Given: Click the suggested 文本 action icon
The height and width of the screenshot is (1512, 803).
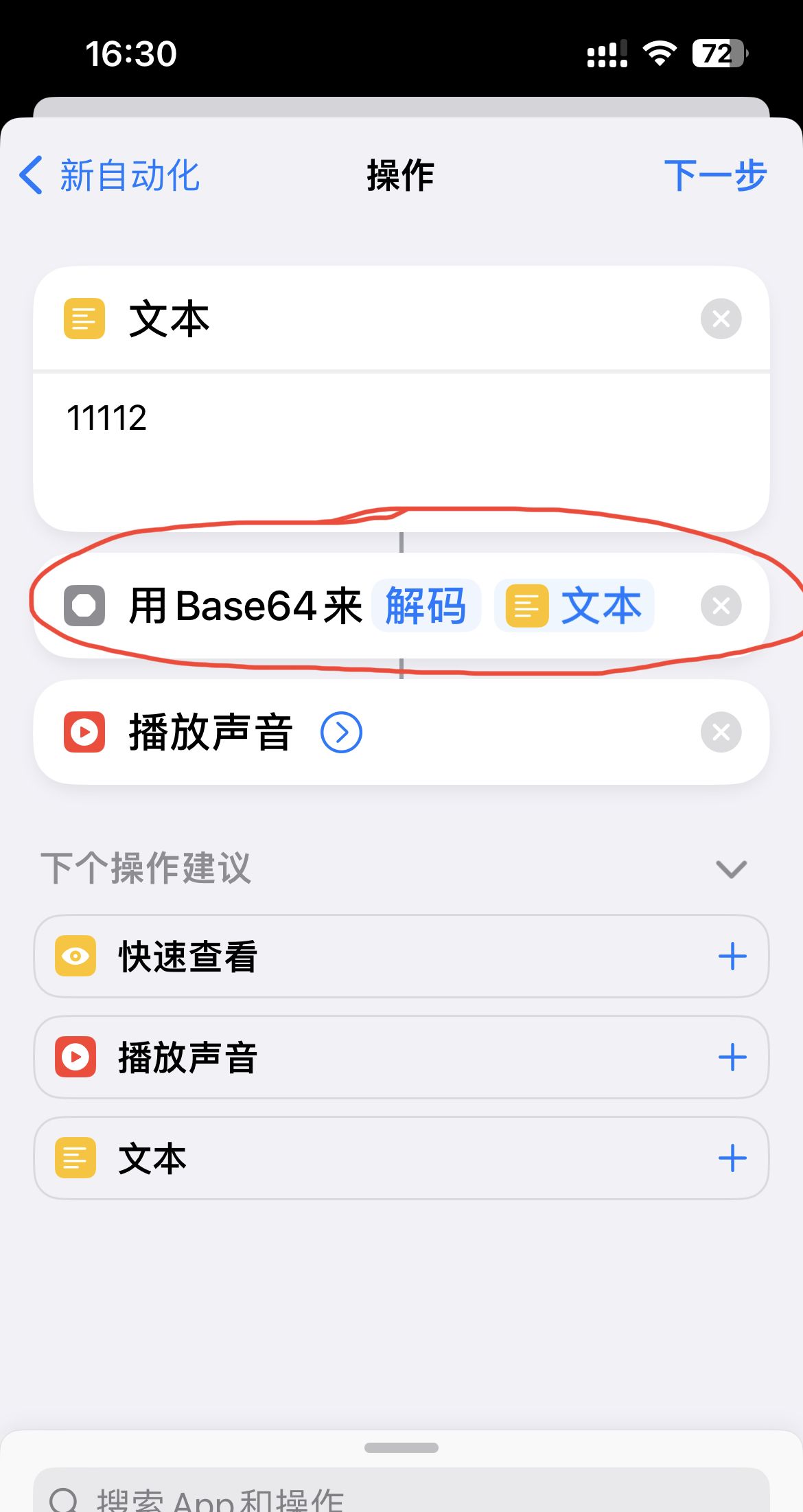Looking at the screenshot, I should pos(75,1158).
